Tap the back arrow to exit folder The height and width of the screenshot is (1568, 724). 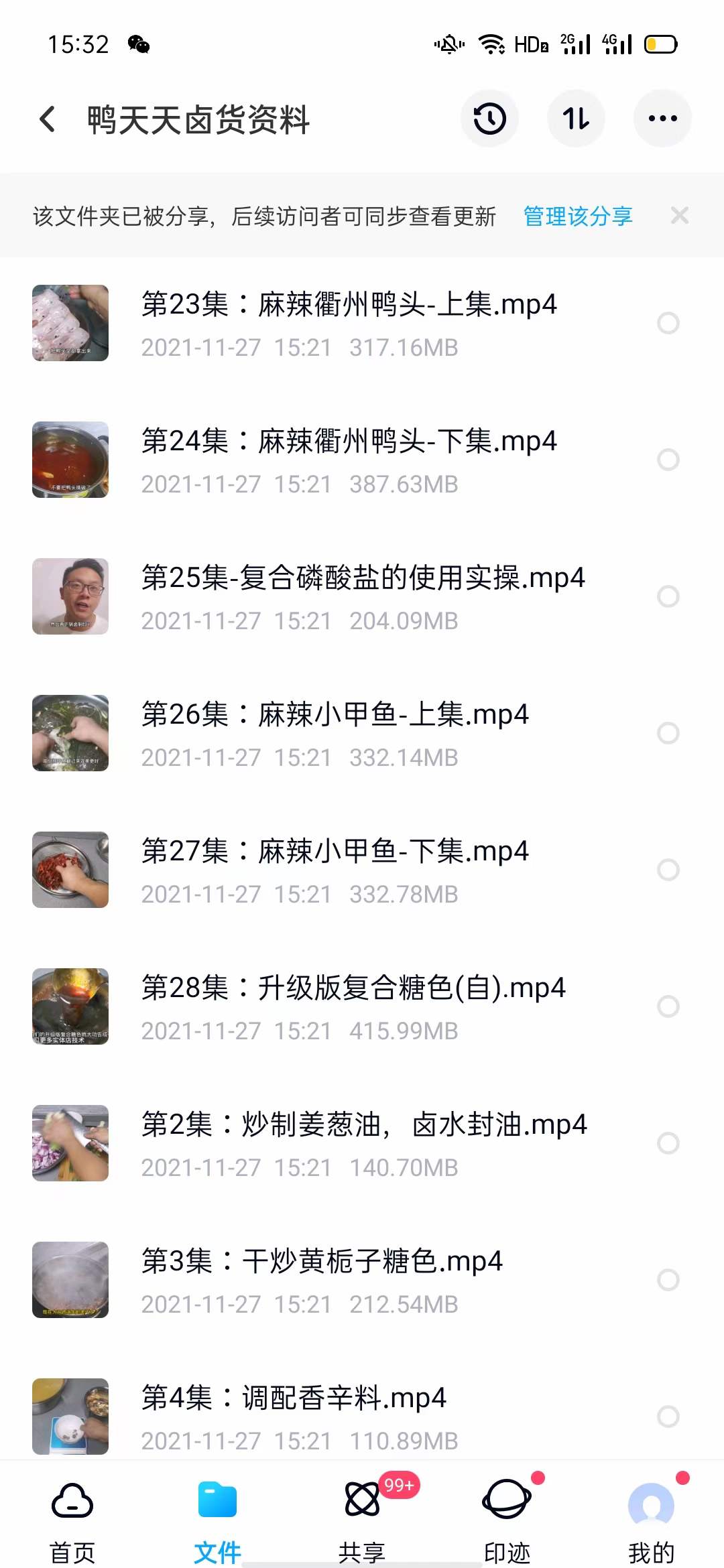(47, 117)
